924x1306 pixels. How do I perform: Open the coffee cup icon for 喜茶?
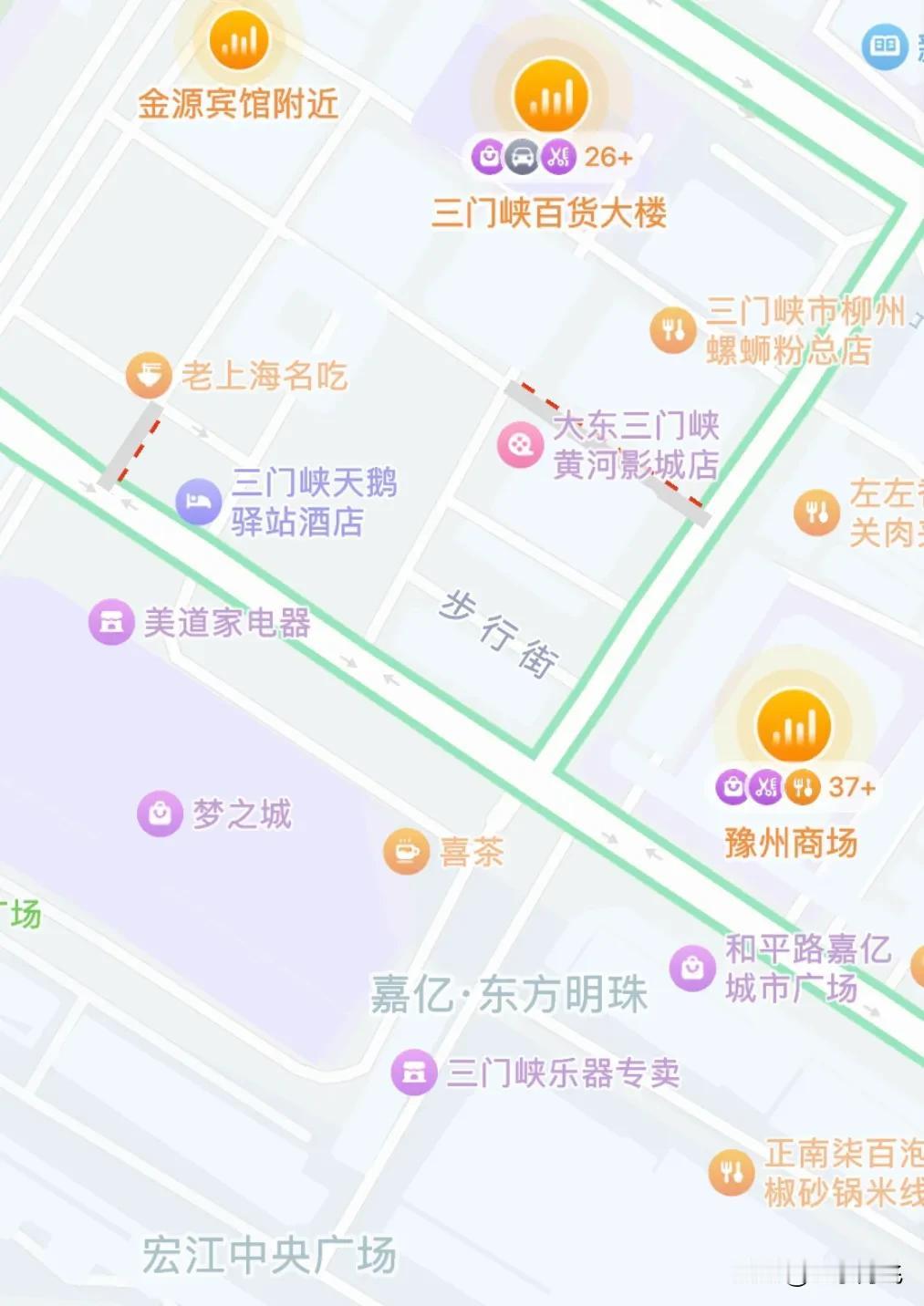tap(407, 850)
